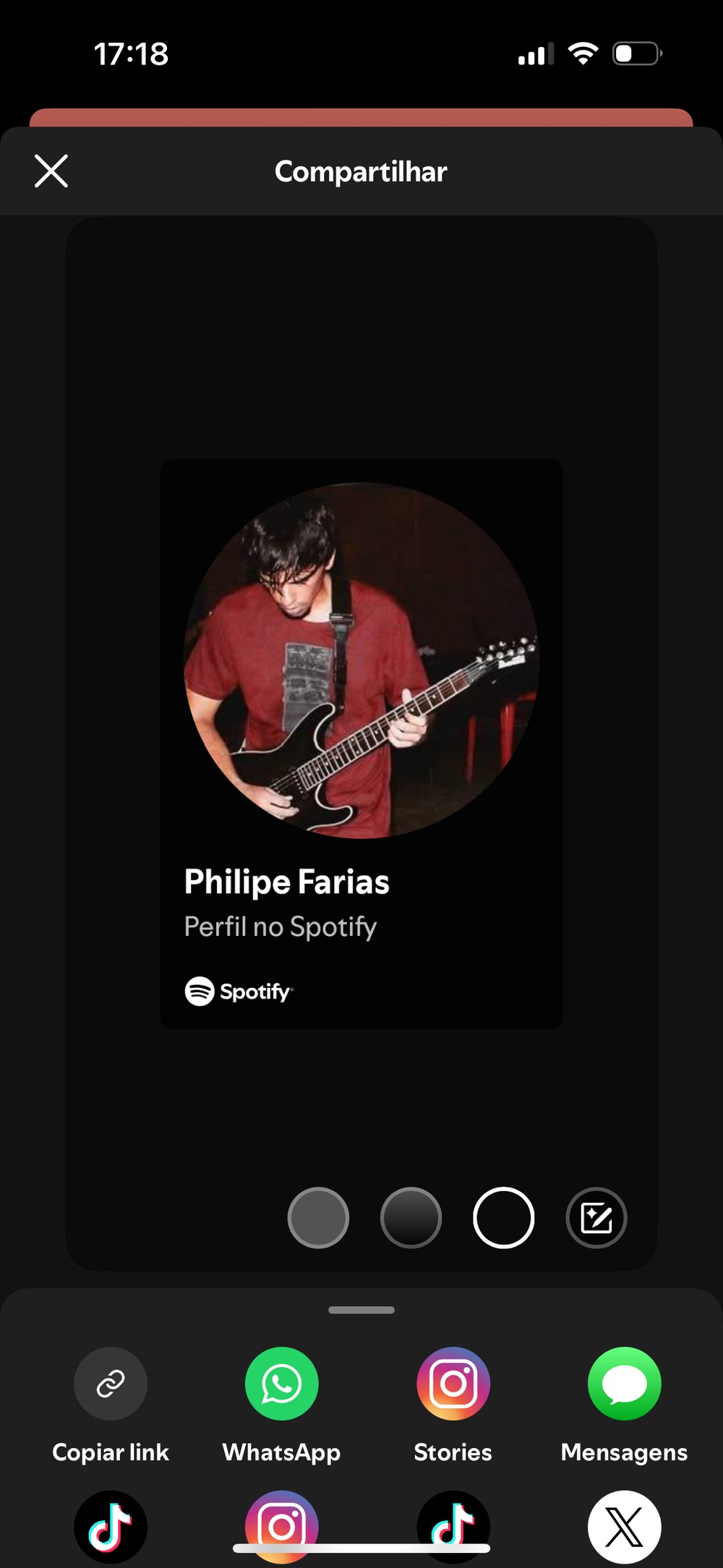Close the Compartilhar sheet
Image resolution: width=723 pixels, height=1568 pixels.
[51, 171]
